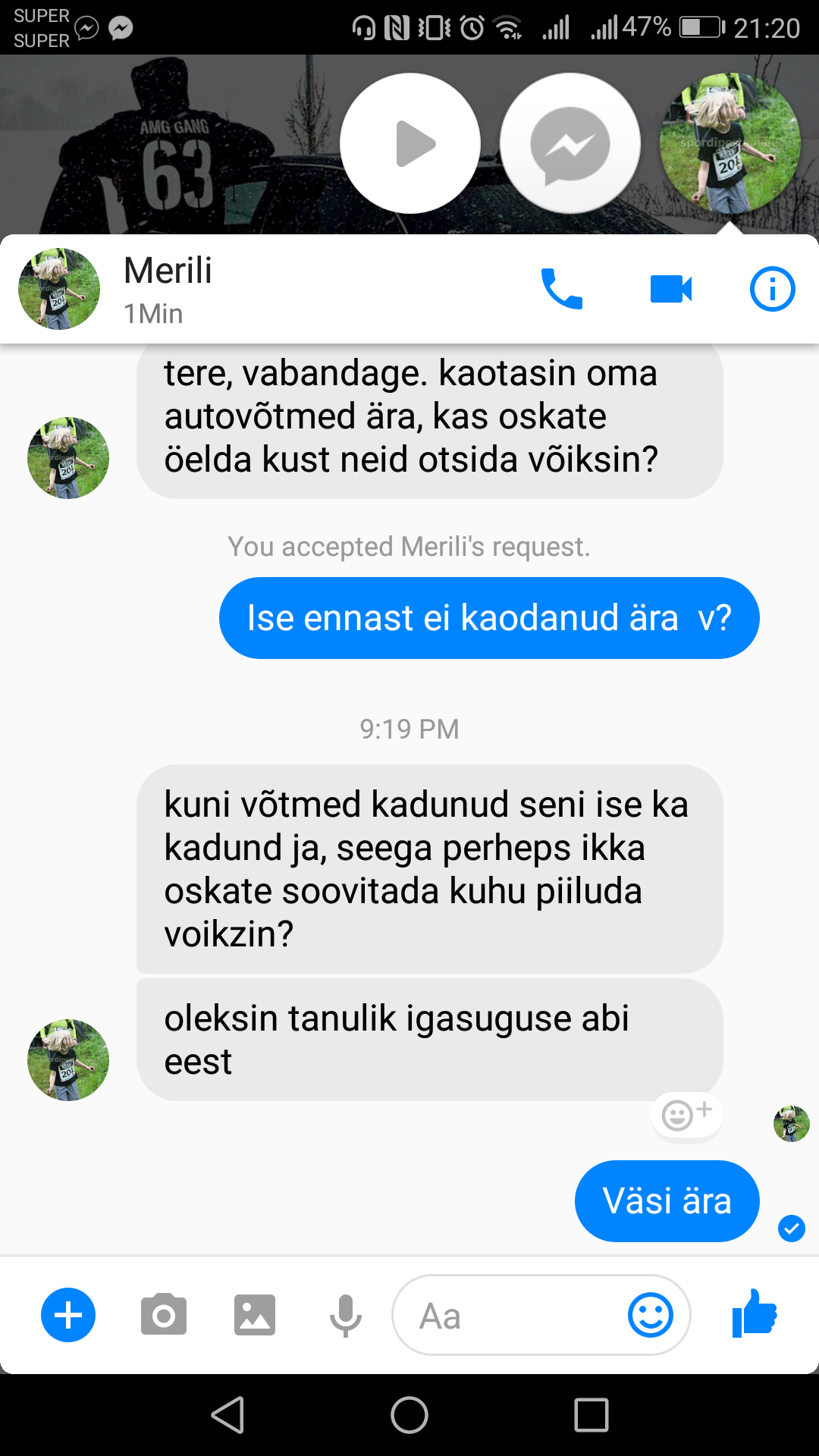Open the plus menu for more actions
This screenshot has width=819, height=1456.
68,1315
